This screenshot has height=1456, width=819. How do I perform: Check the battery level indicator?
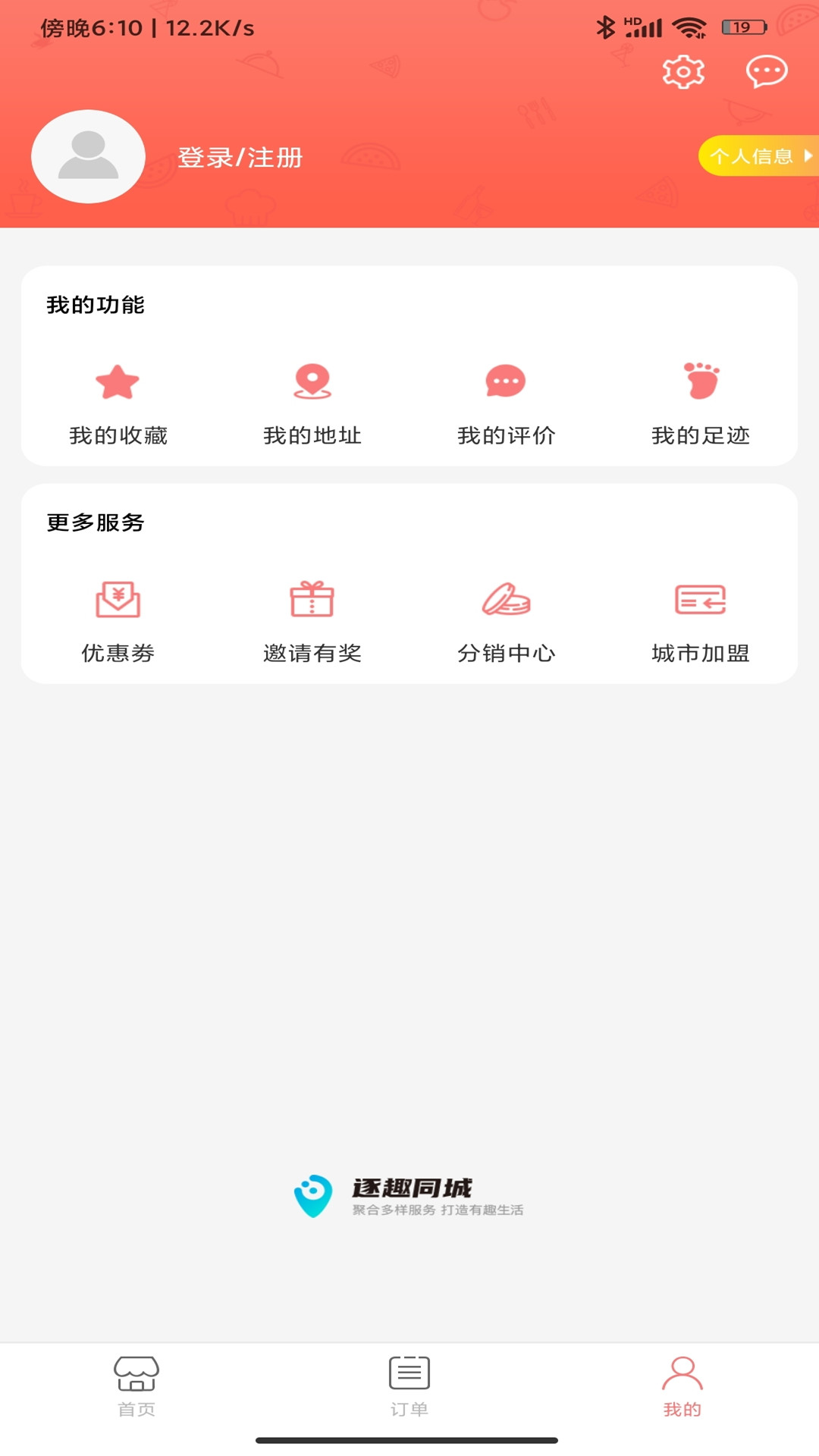(744, 25)
